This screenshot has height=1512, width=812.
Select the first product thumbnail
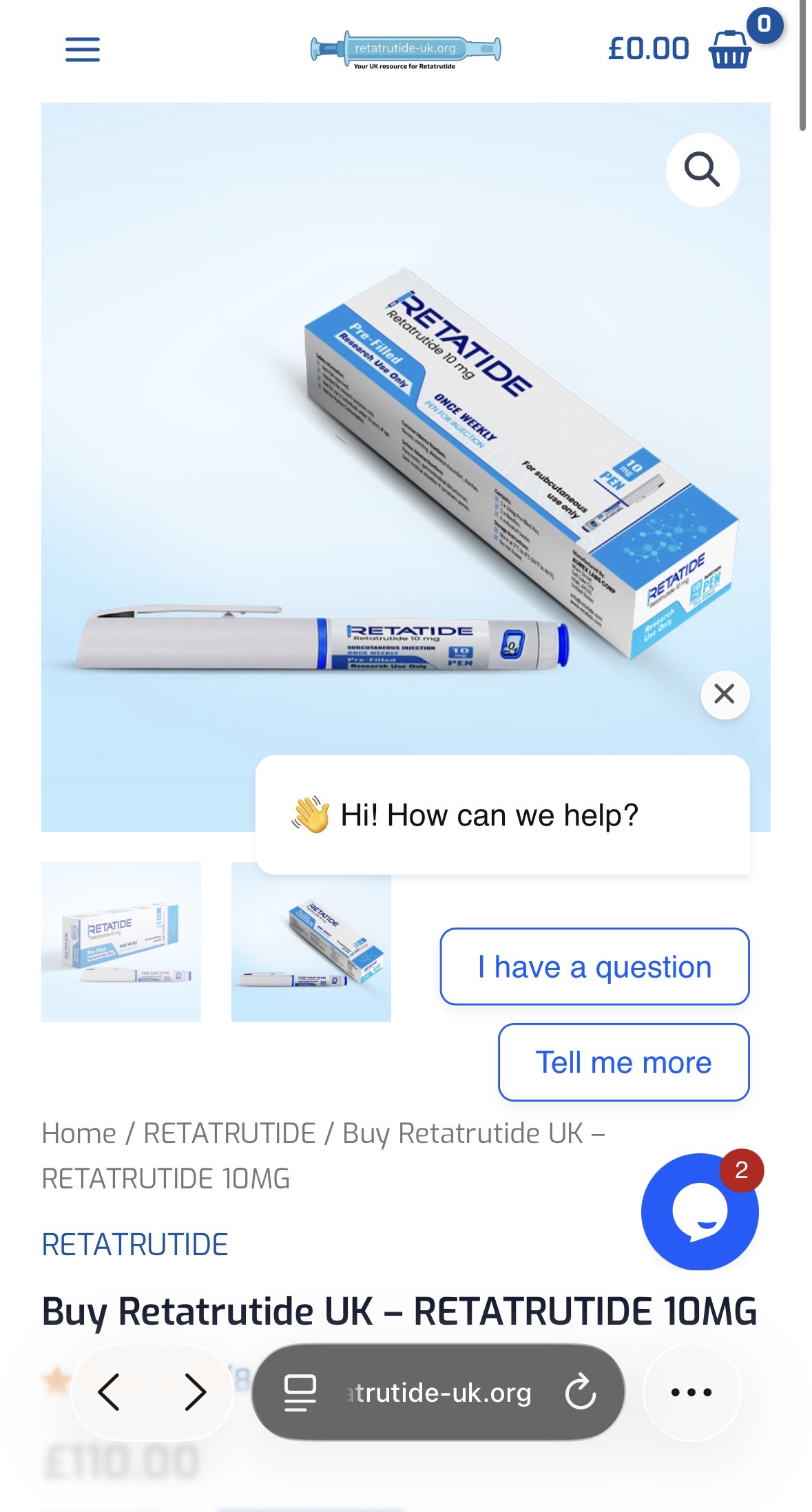[x=121, y=941]
